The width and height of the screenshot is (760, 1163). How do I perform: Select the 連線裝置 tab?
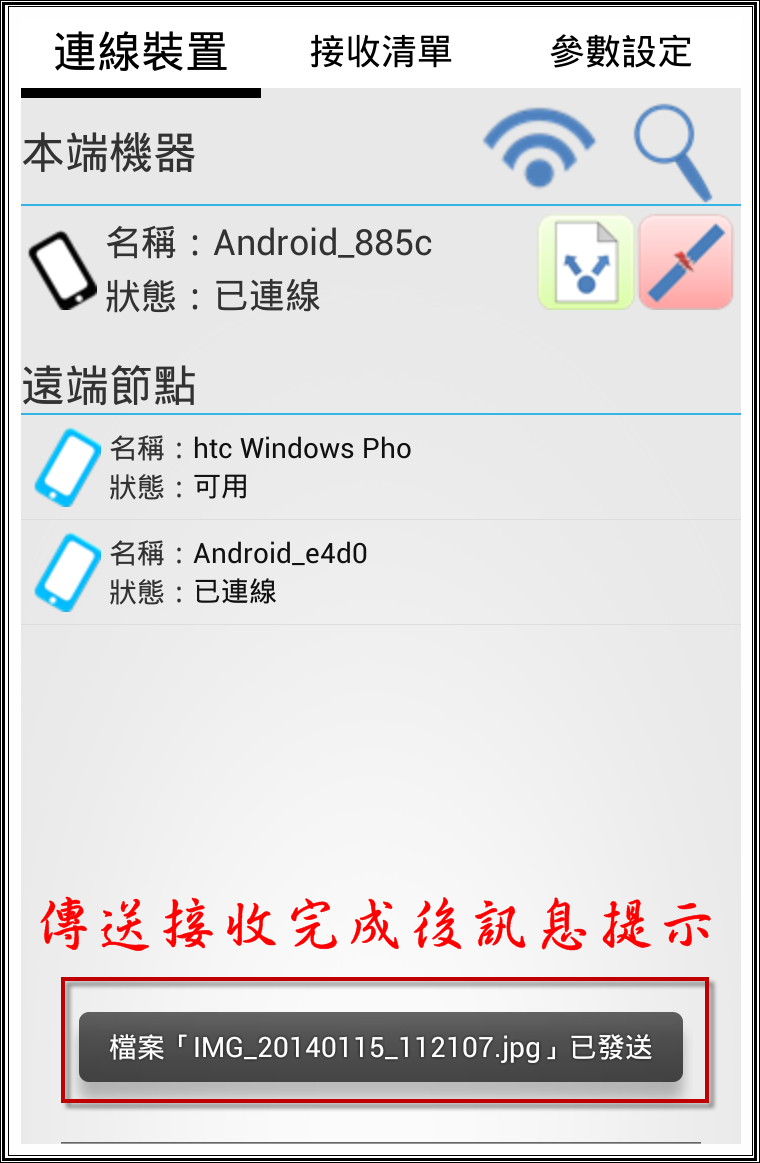pos(141,51)
